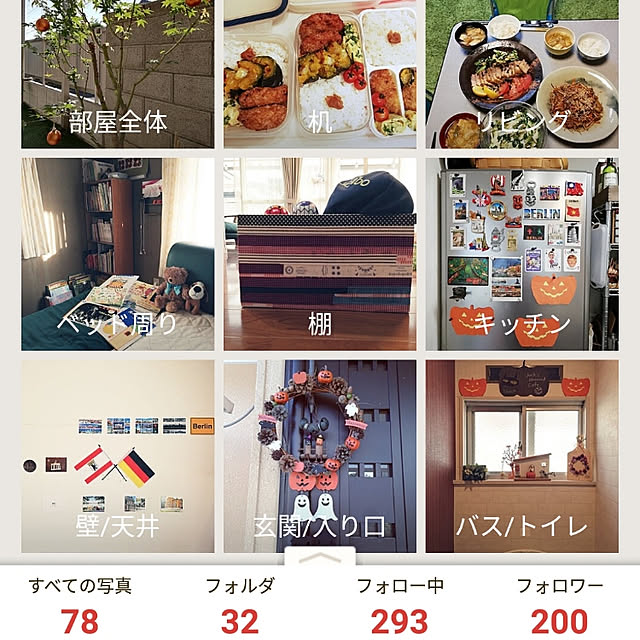Select the ベッド周り tile
640x640 pixels.
(118, 254)
